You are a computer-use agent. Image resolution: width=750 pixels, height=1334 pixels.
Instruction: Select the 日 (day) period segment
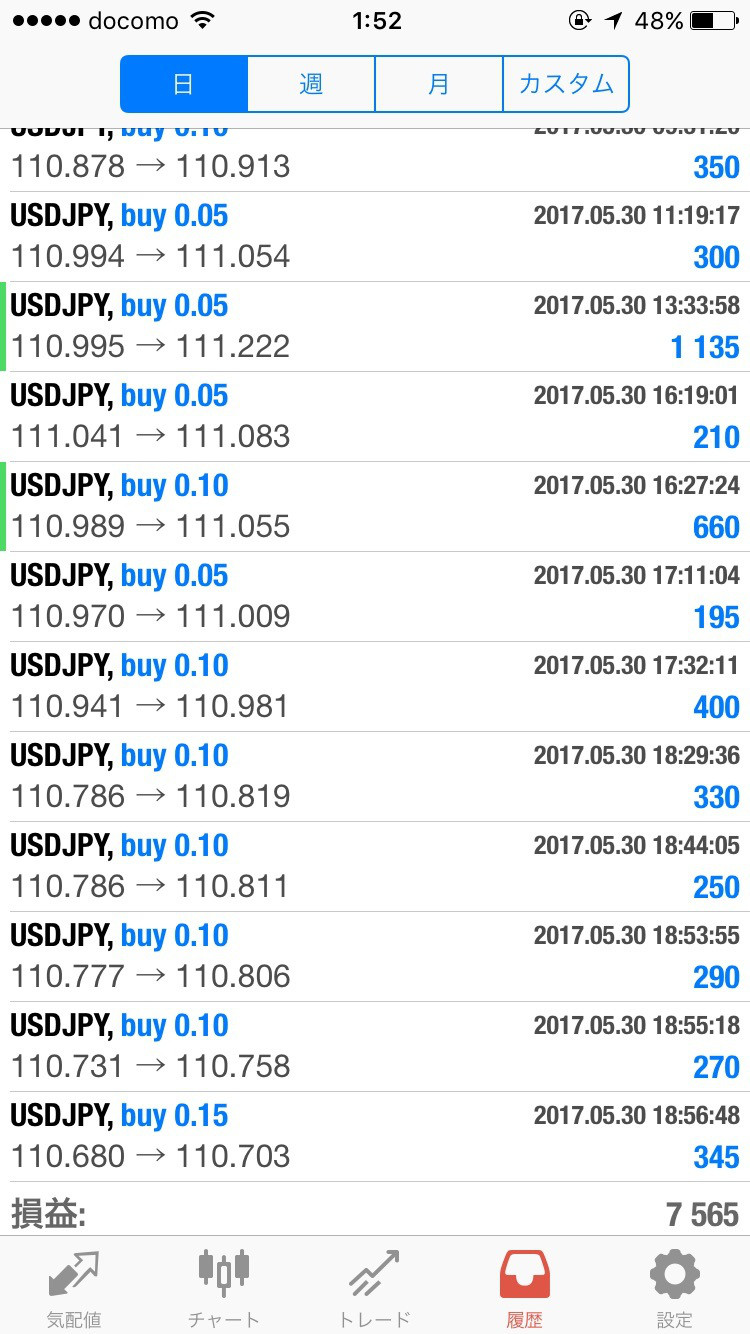184,84
